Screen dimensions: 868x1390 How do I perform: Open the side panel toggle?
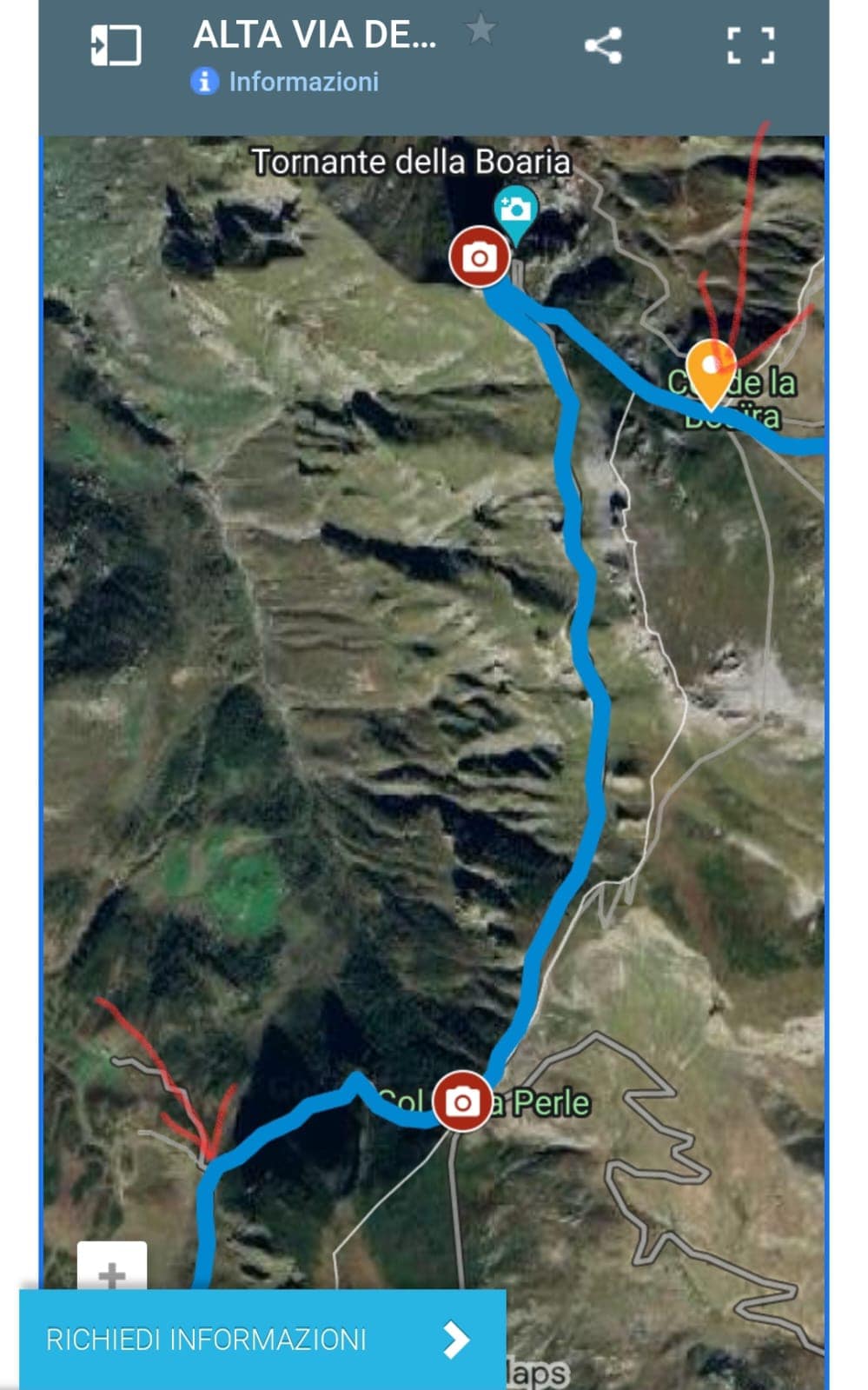[116, 45]
